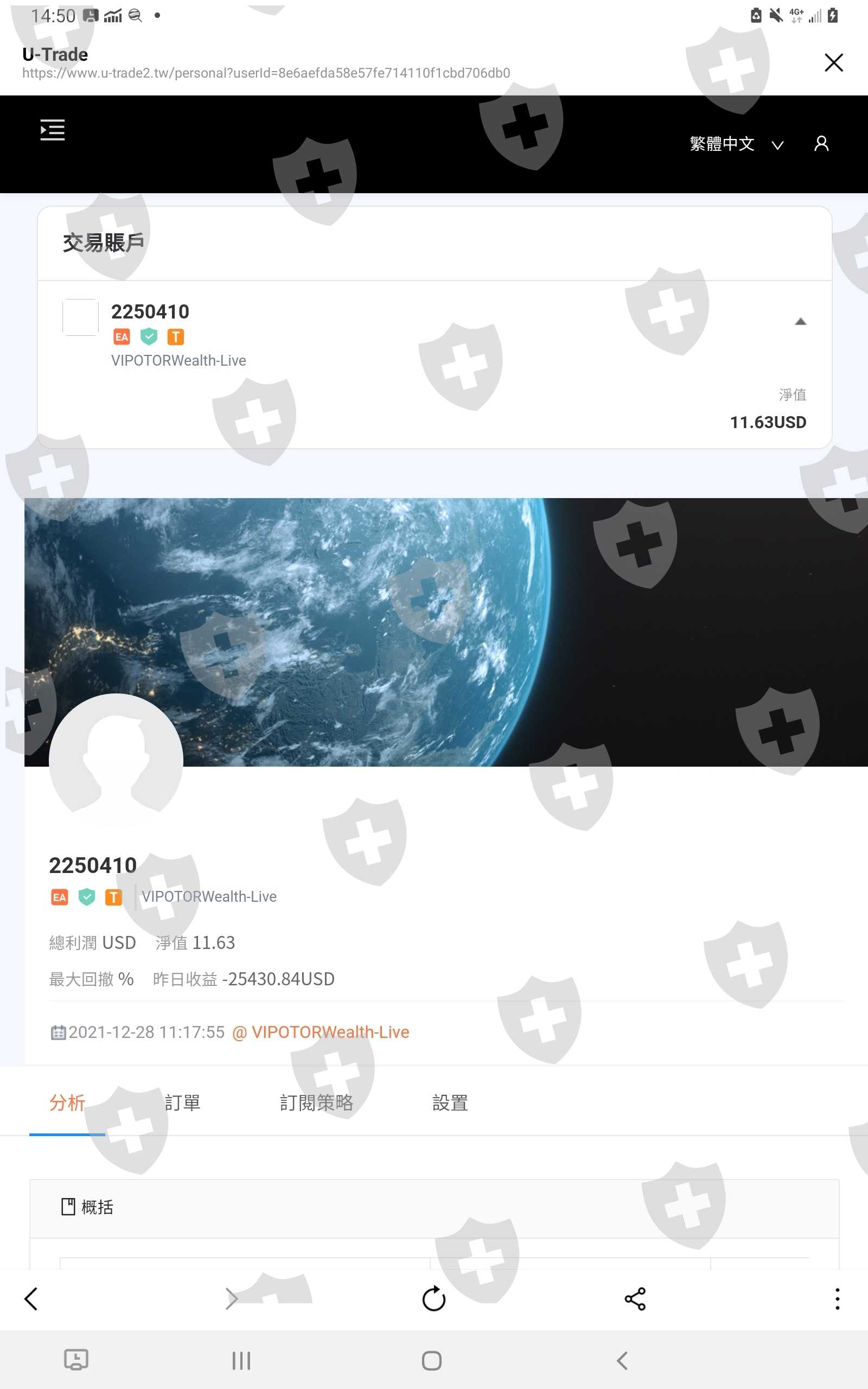Open the side drawer menu
Viewport: 868px width, 1389px height.
click(x=52, y=130)
